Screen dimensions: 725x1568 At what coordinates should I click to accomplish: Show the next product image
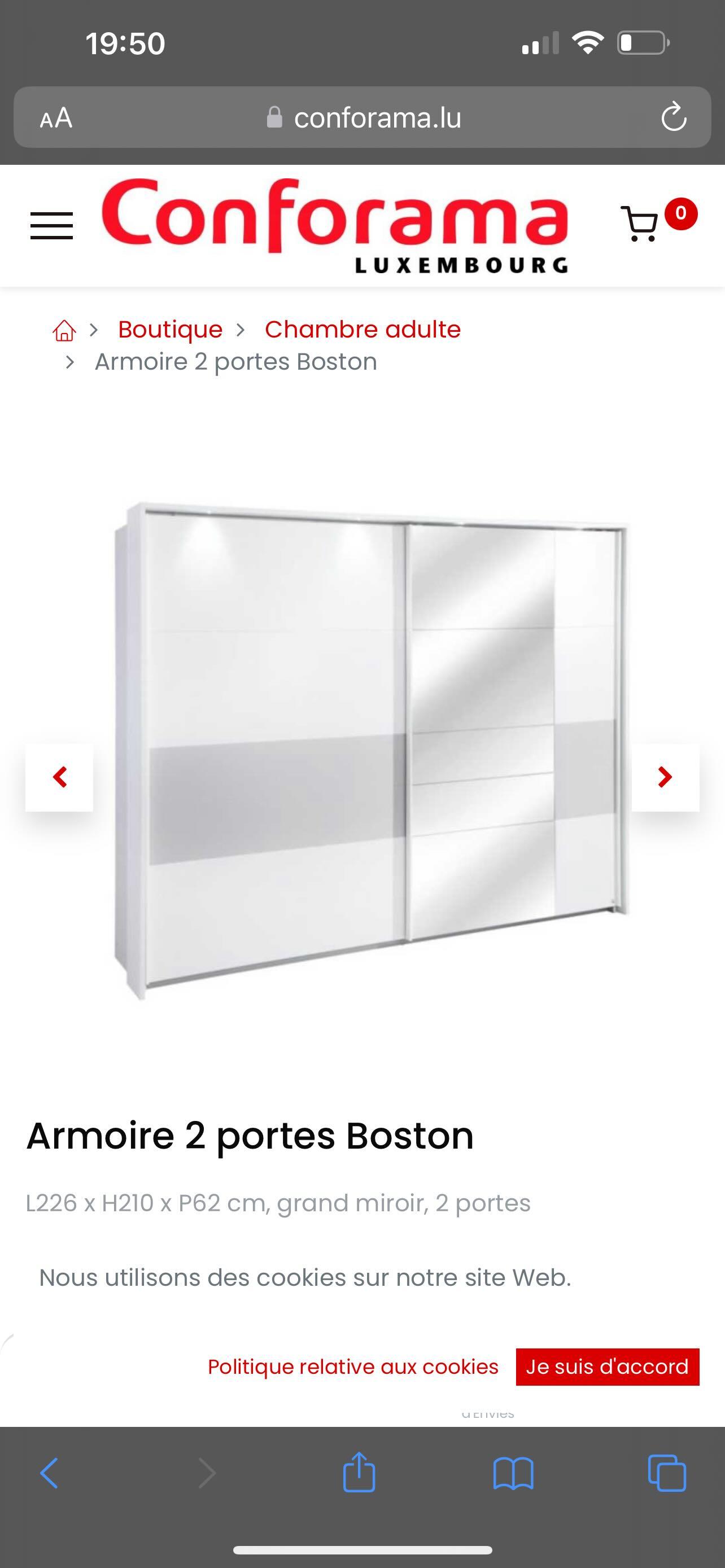pos(665,777)
